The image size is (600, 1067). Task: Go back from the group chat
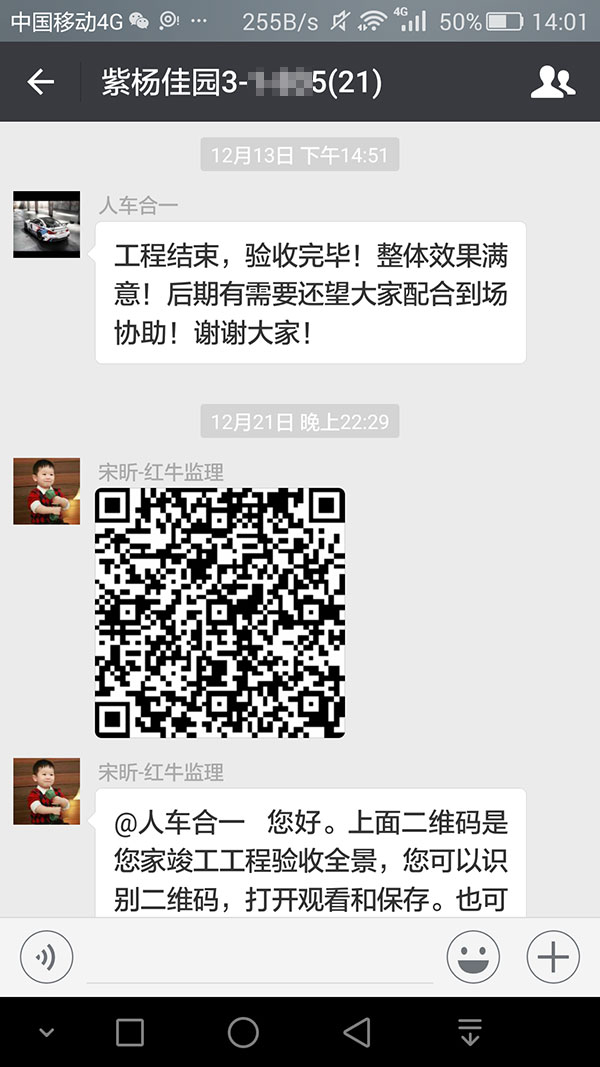click(41, 82)
